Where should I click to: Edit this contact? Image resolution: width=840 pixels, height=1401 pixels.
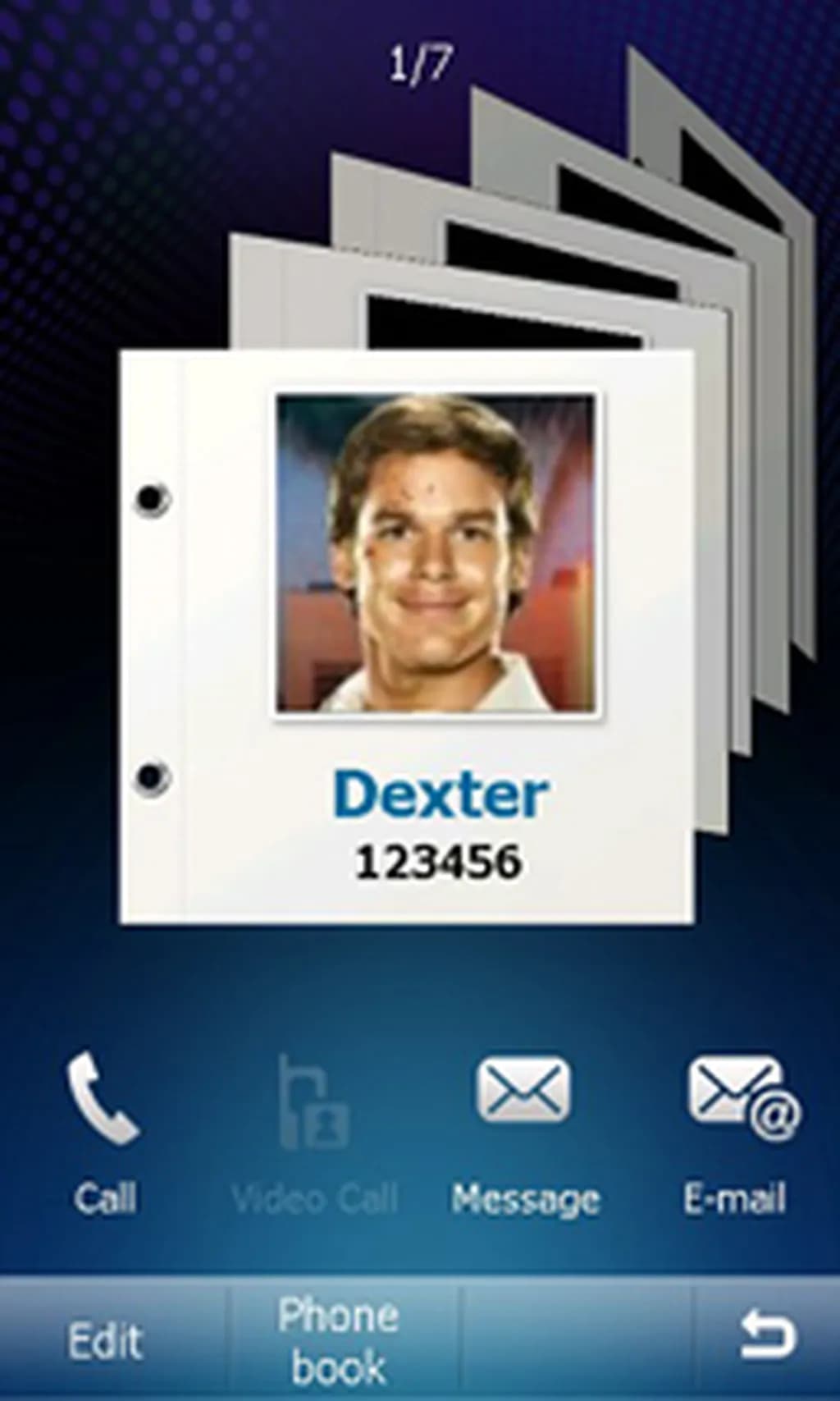tap(105, 1341)
